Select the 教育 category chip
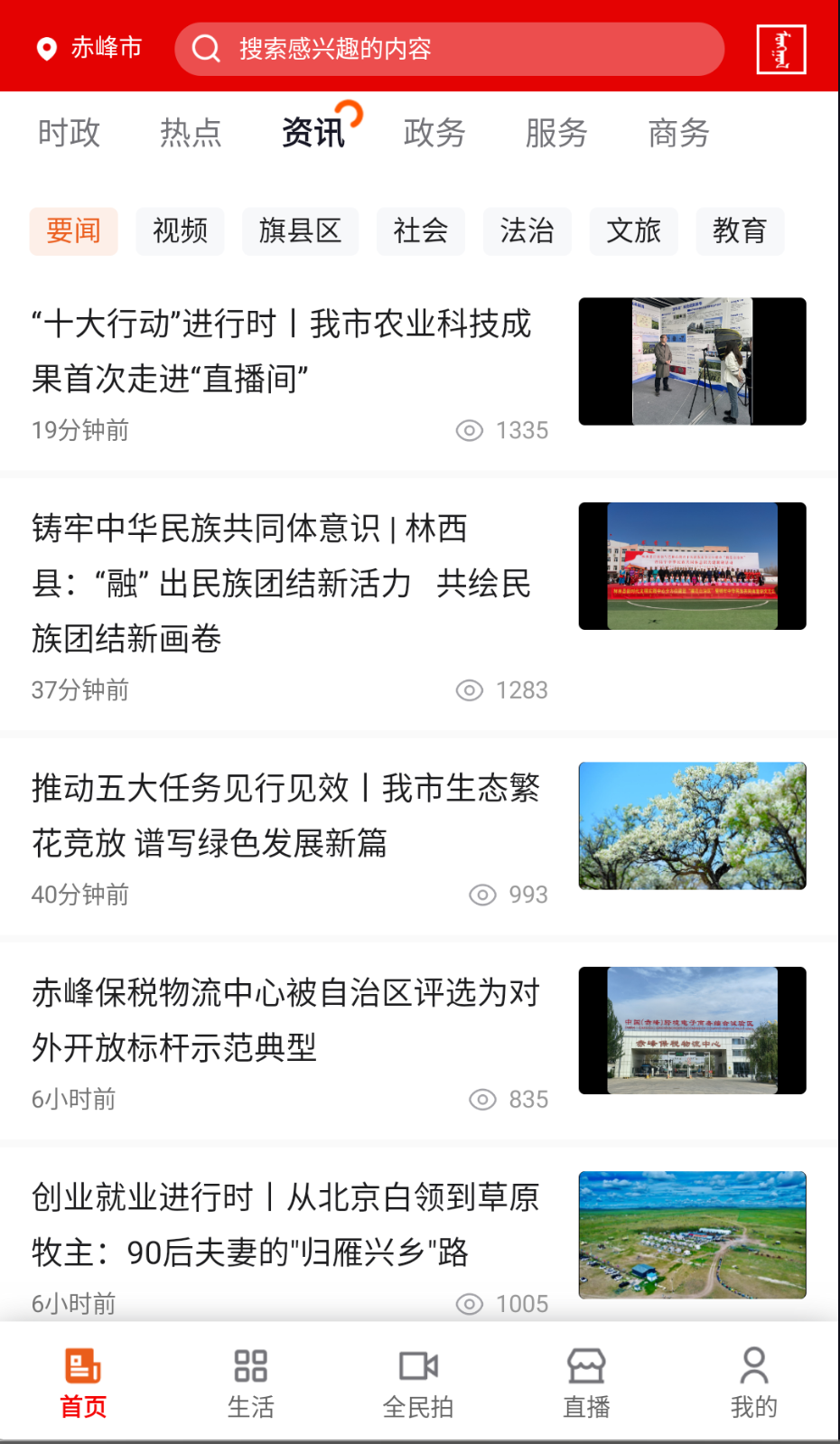Viewport: 840px width, 1444px height. click(740, 231)
